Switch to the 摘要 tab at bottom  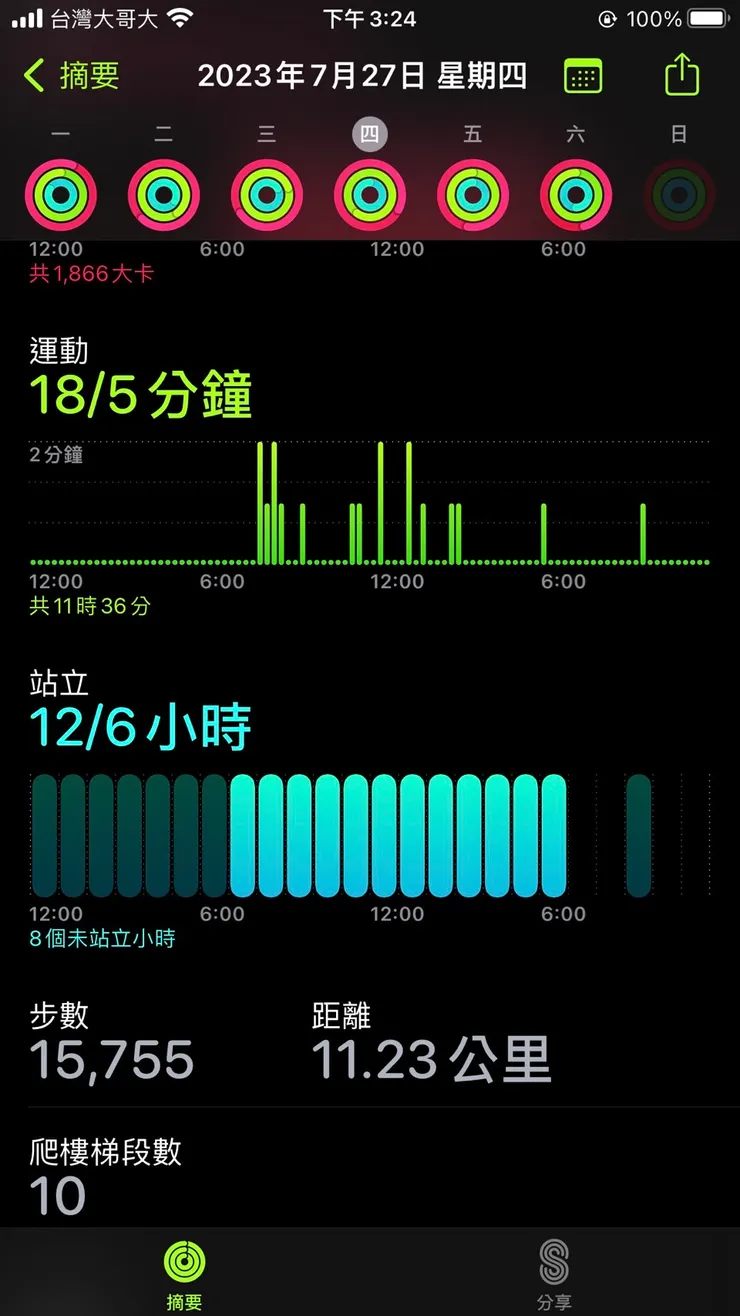coord(184,1270)
